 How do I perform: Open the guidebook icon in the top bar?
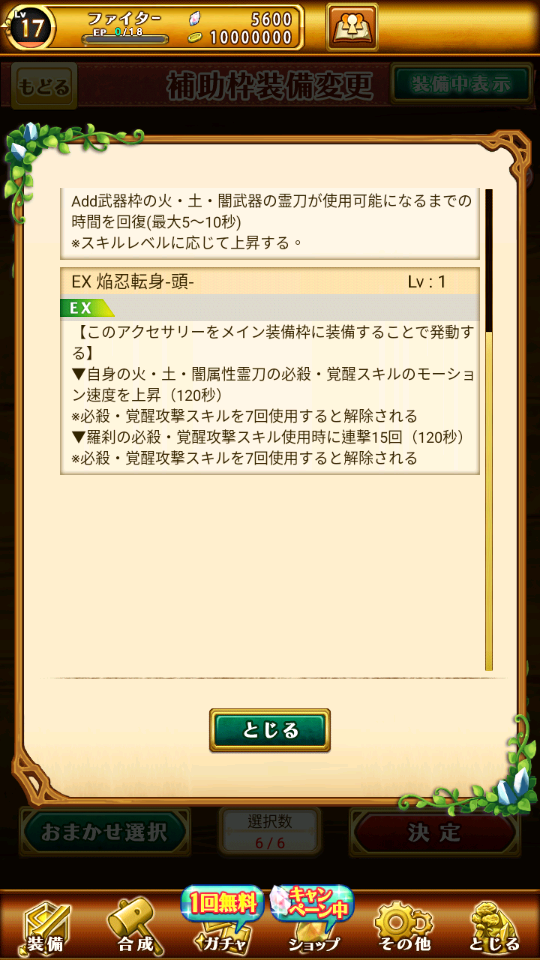tap(351, 27)
